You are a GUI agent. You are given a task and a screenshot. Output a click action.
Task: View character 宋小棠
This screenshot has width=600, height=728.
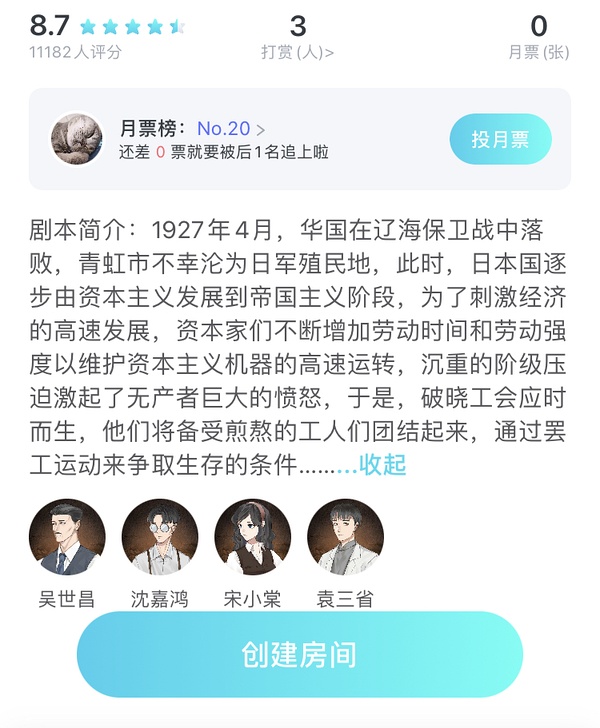(x=253, y=538)
